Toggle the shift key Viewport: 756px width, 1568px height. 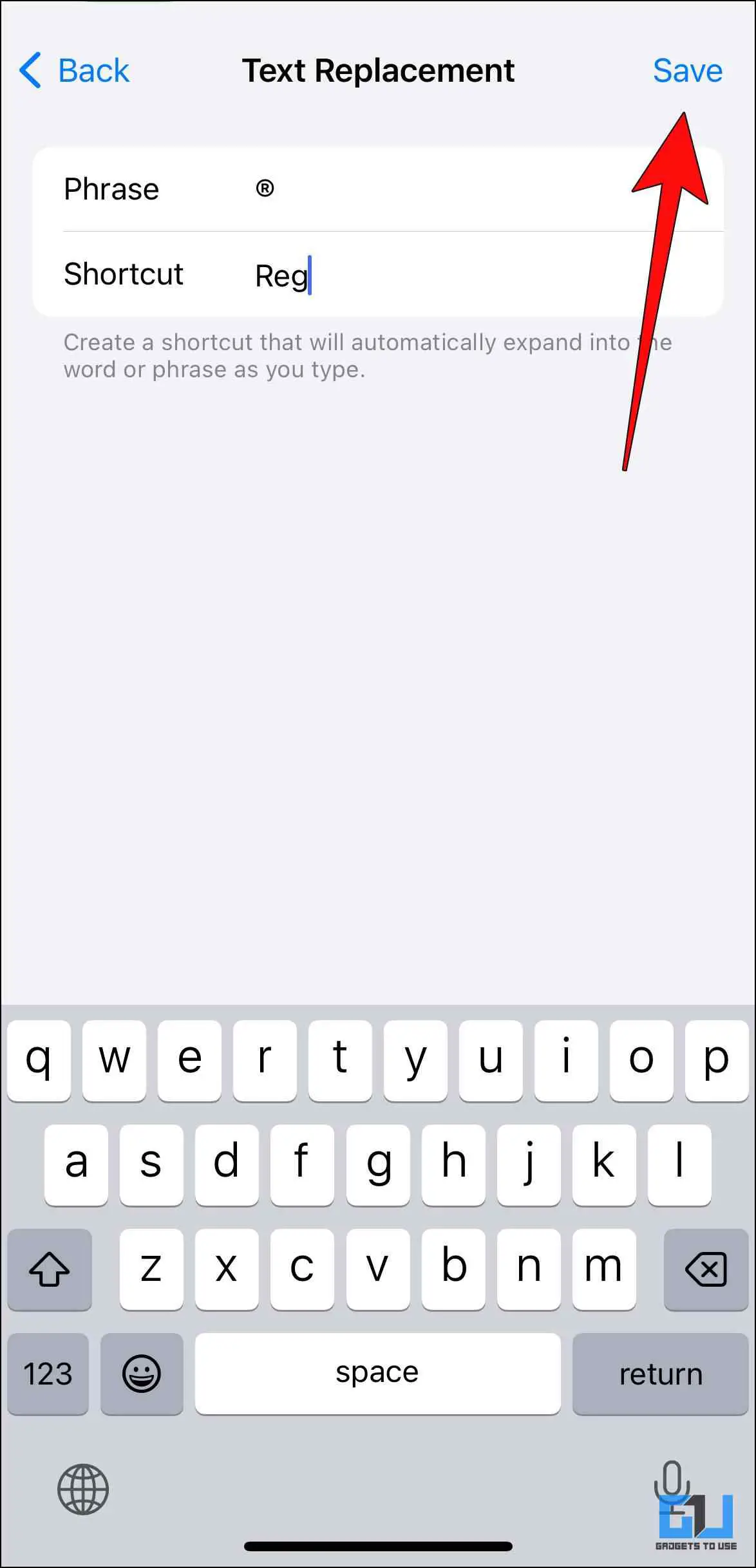click(50, 1269)
